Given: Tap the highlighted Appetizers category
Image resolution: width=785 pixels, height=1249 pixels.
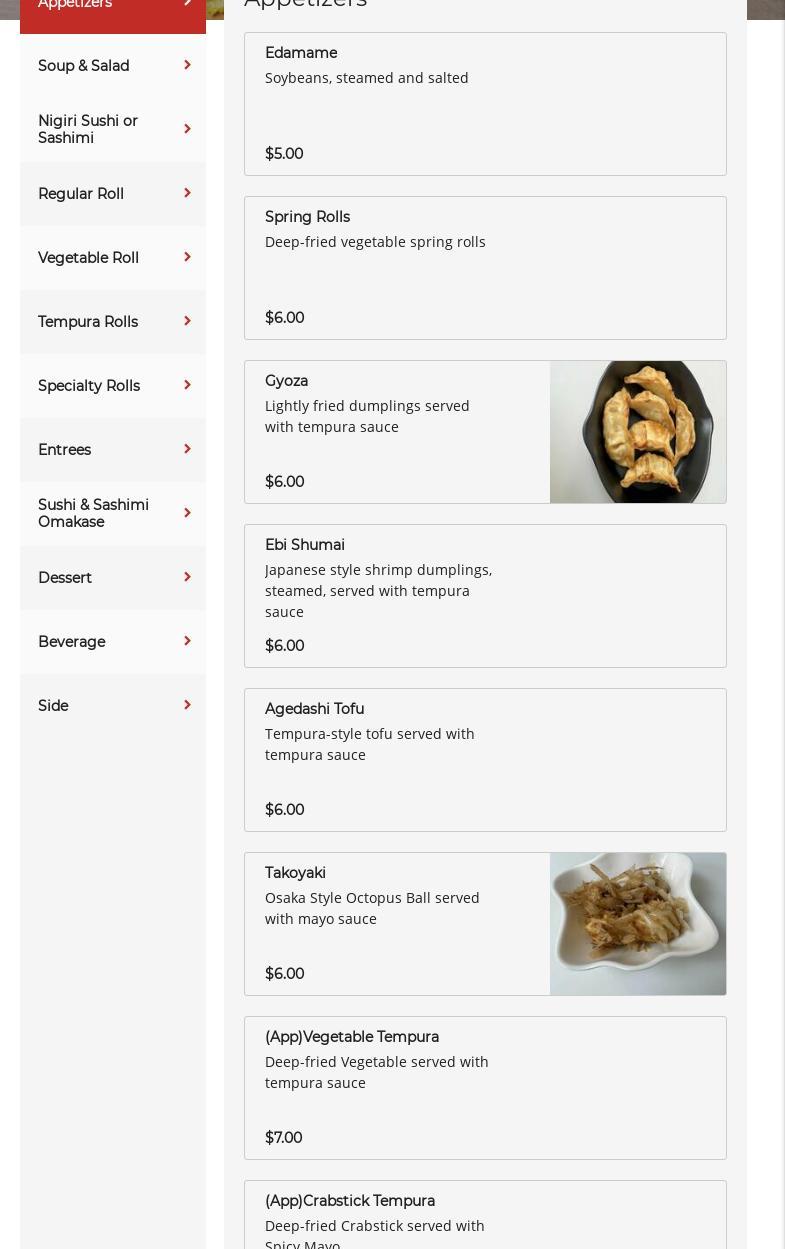Looking at the screenshot, I should click(x=112, y=8).
